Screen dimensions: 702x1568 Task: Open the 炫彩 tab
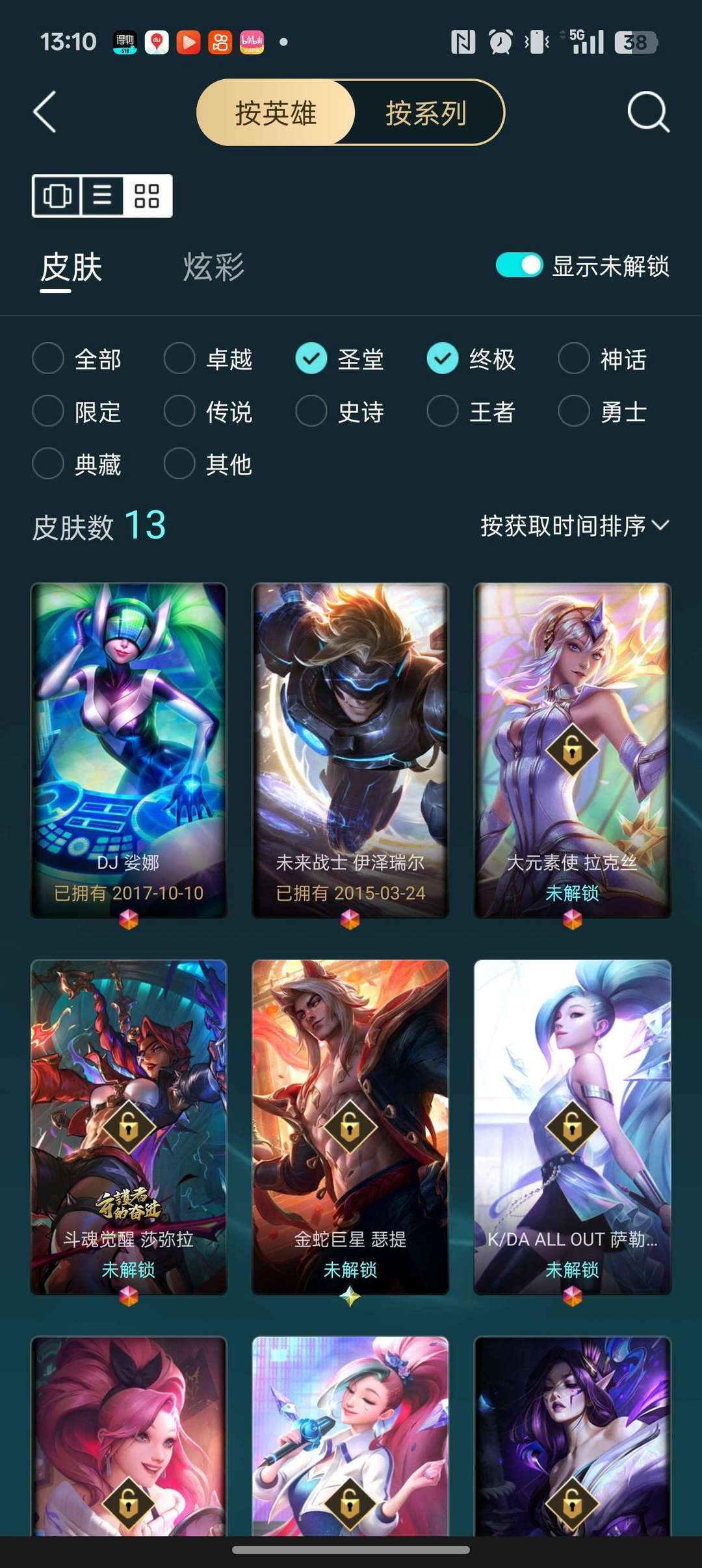pos(211,266)
